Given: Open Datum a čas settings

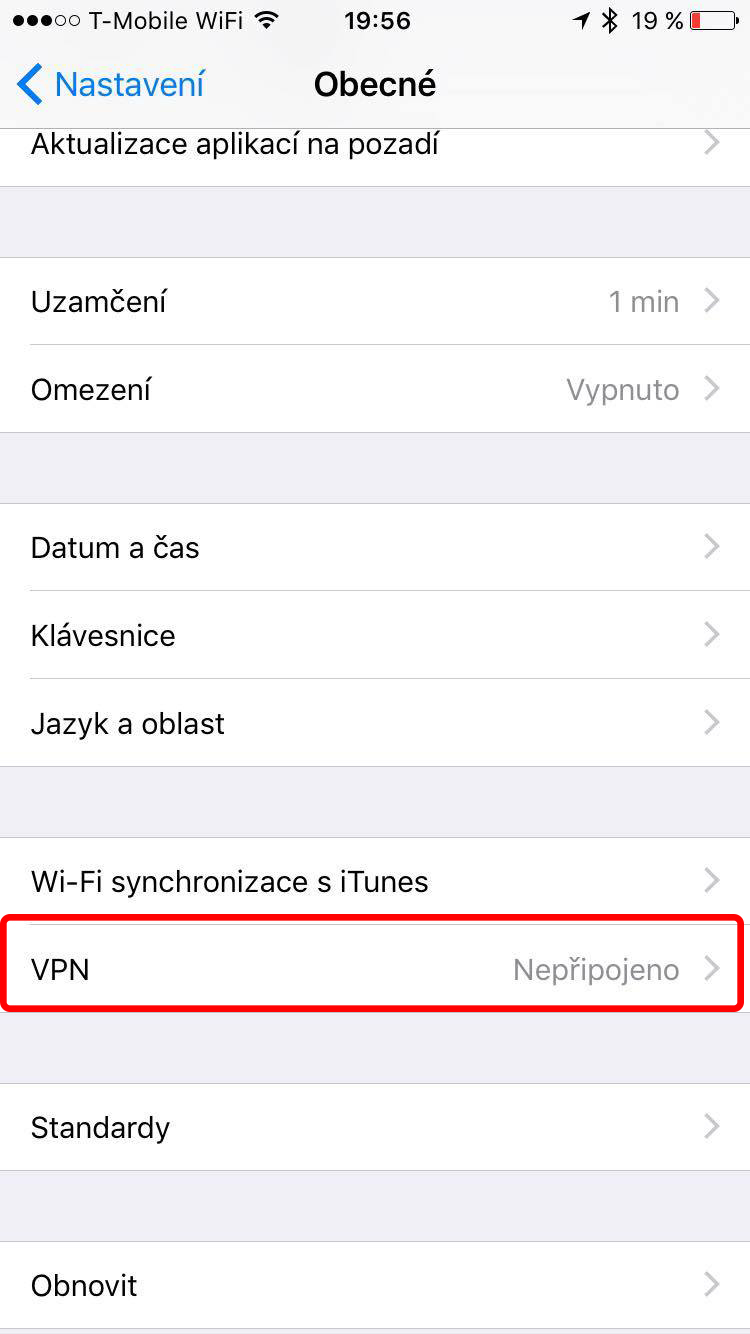Looking at the screenshot, I should [x=375, y=547].
